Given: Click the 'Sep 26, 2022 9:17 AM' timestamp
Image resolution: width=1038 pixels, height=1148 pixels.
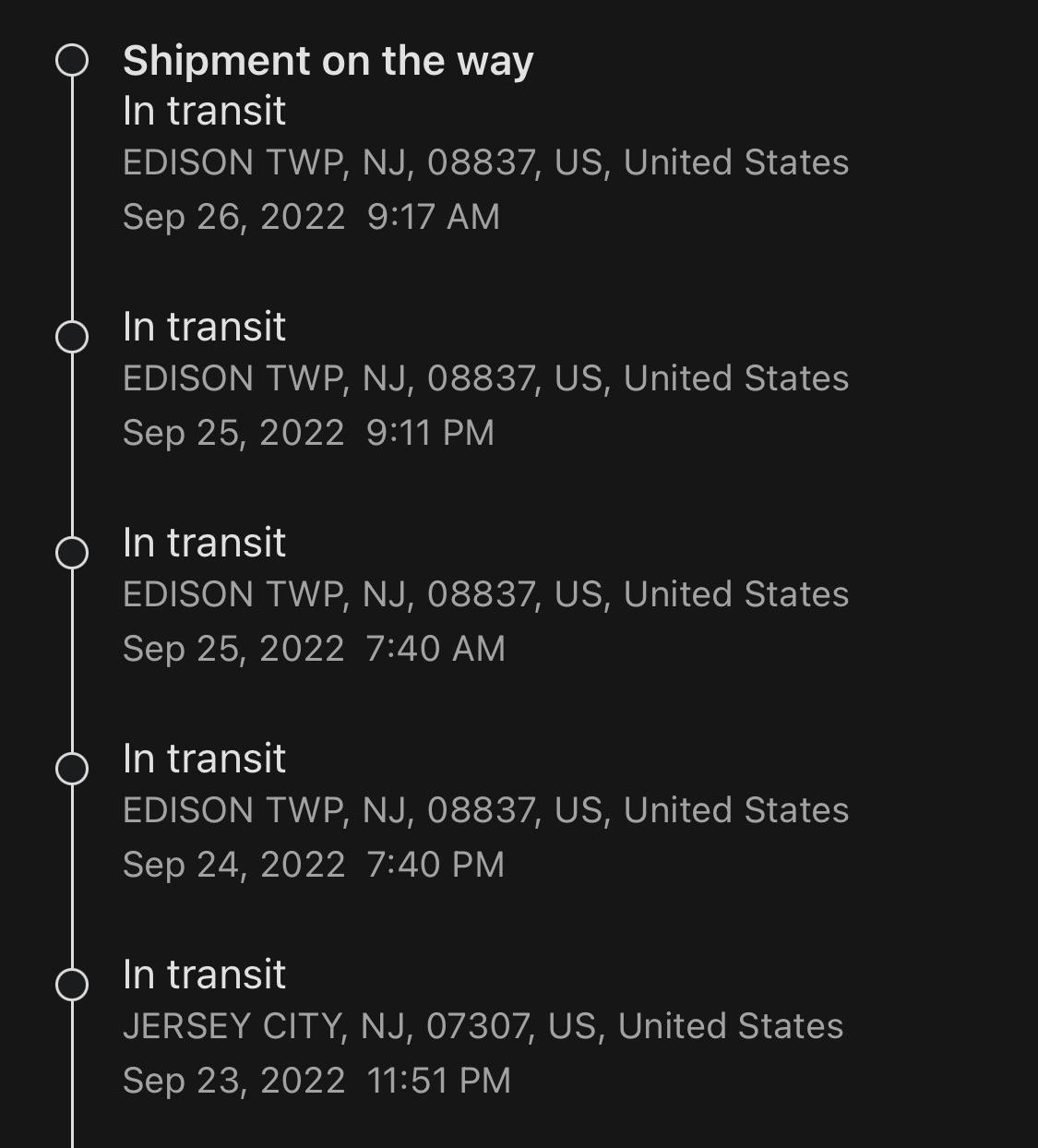Looking at the screenshot, I should pyautogui.click(x=310, y=218).
